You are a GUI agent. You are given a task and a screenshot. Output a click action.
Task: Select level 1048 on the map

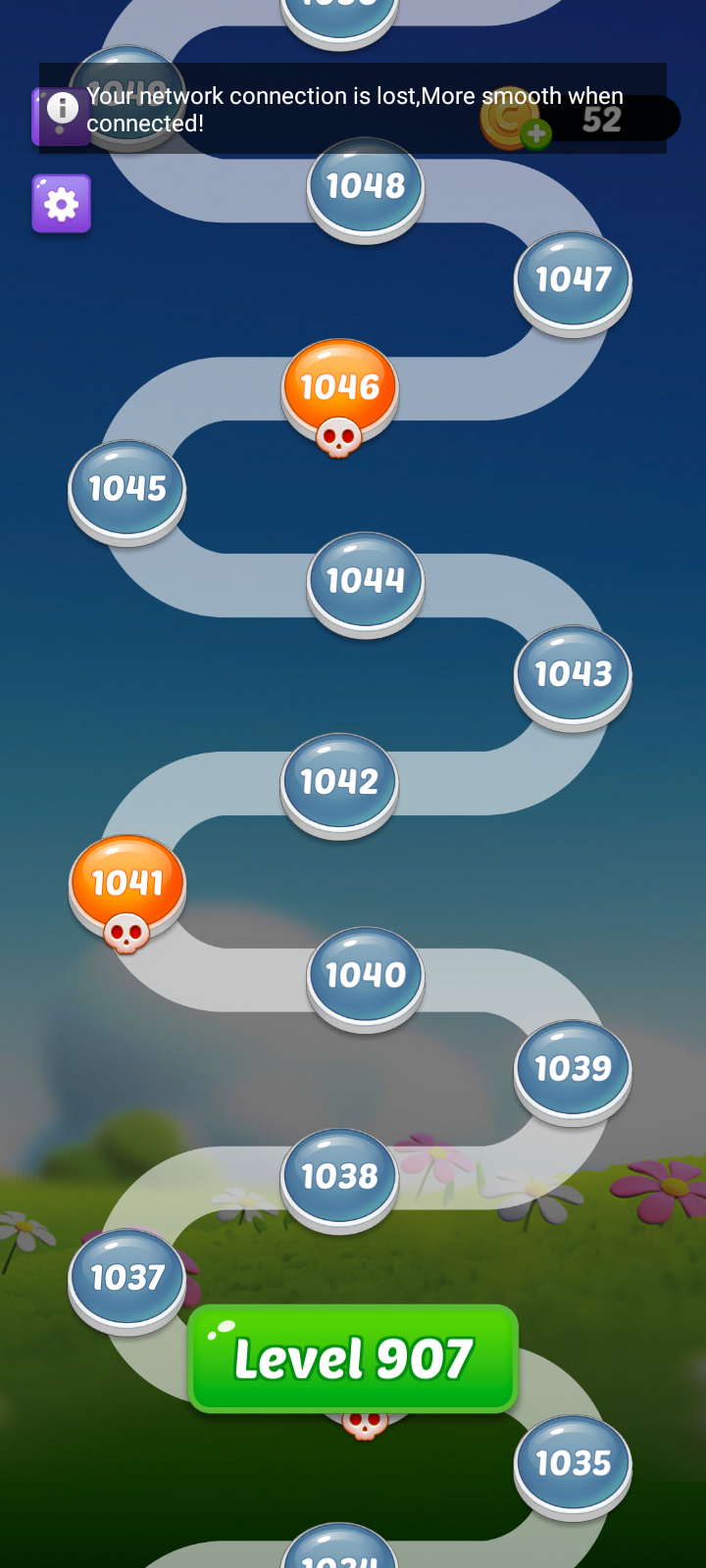click(x=366, y=186)
